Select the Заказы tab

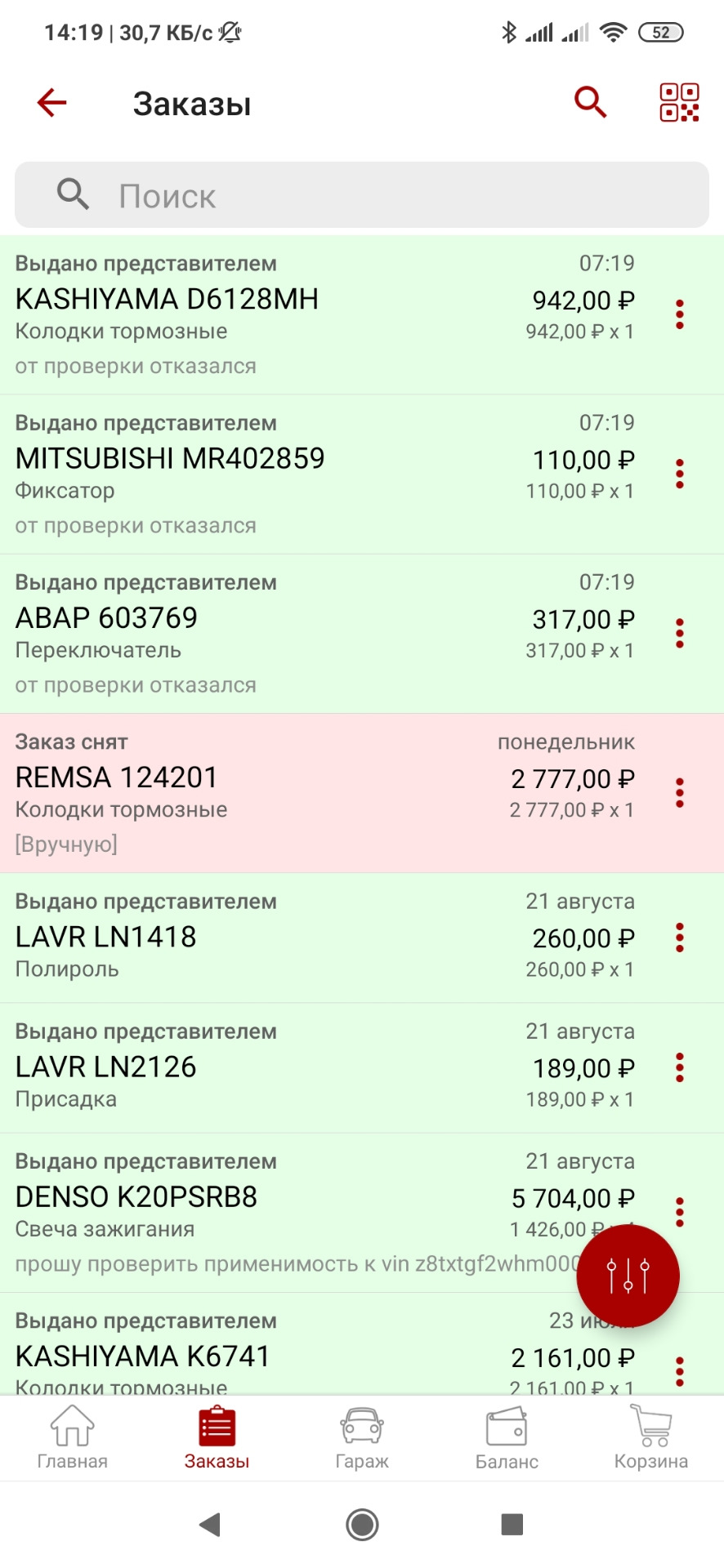tap(217, 1438)
